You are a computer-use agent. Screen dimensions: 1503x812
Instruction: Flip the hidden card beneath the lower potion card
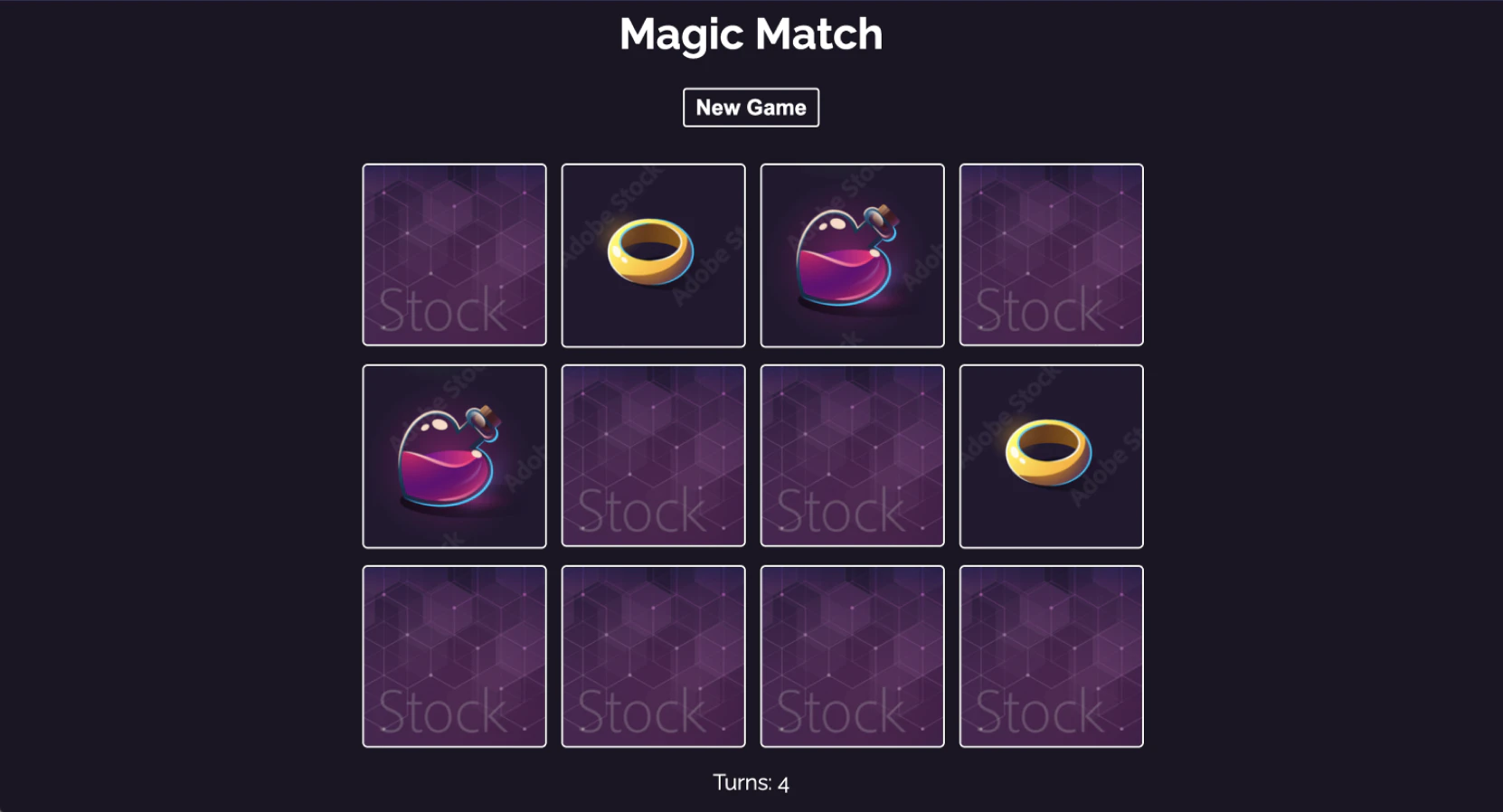click(454, 656)
